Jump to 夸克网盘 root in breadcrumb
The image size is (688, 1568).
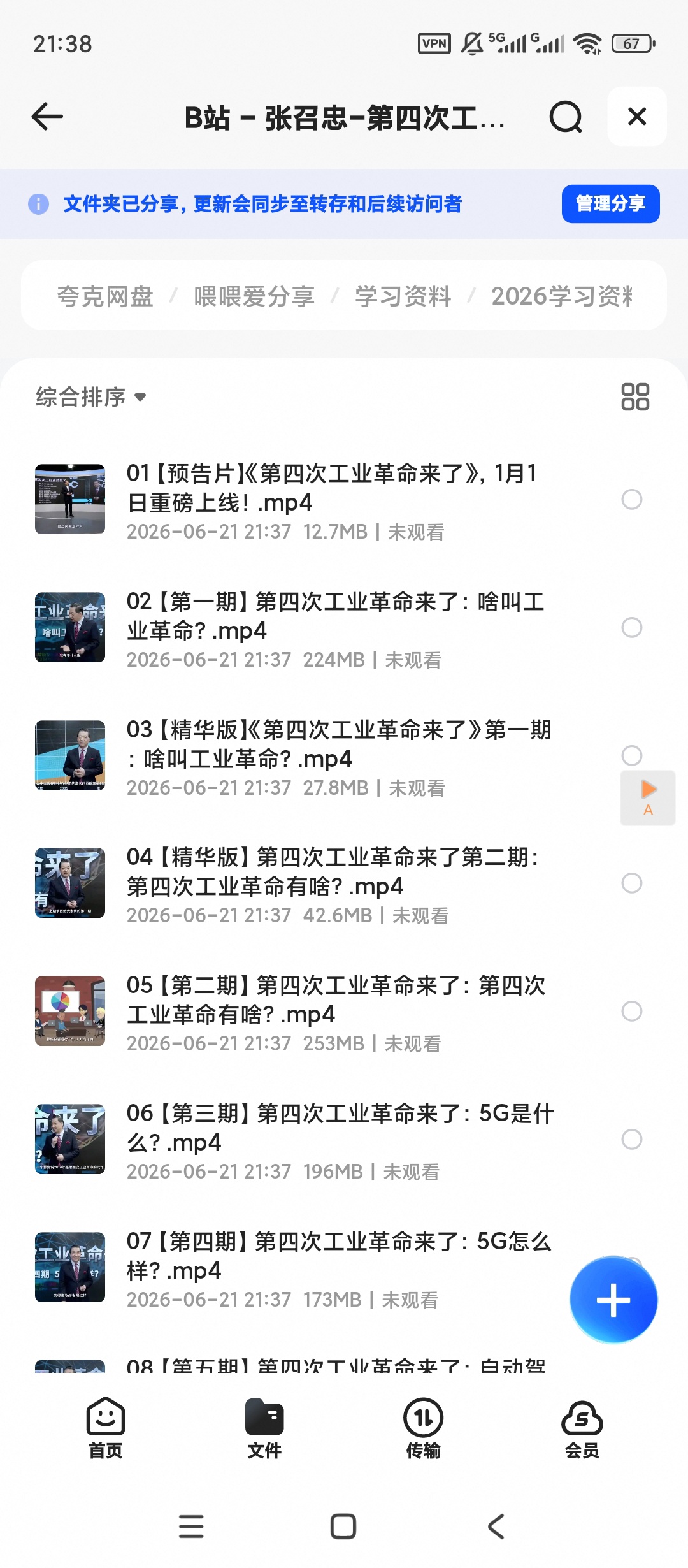(105, 296)
